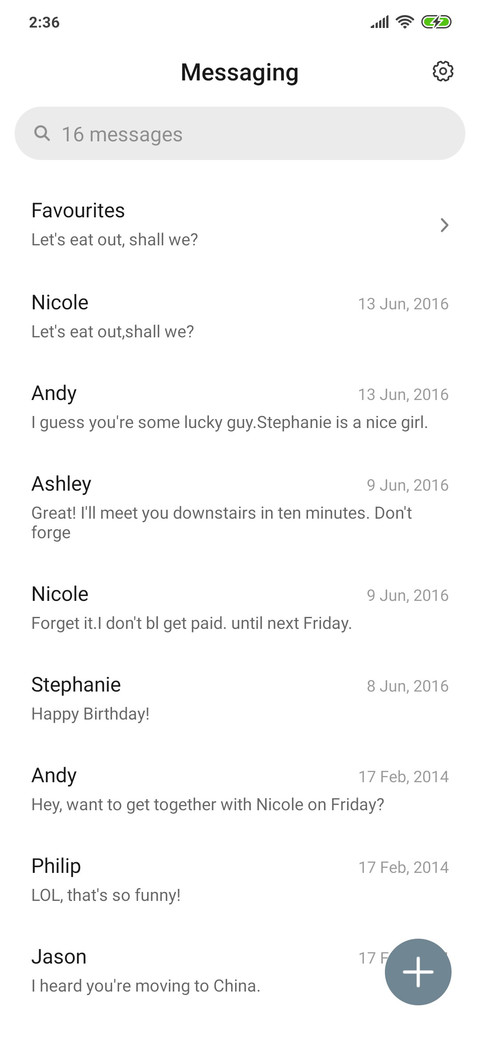This screenshot has width=480, height=1040.
Task: Open Andy's message about Stephanie
Action: [240, 407]
